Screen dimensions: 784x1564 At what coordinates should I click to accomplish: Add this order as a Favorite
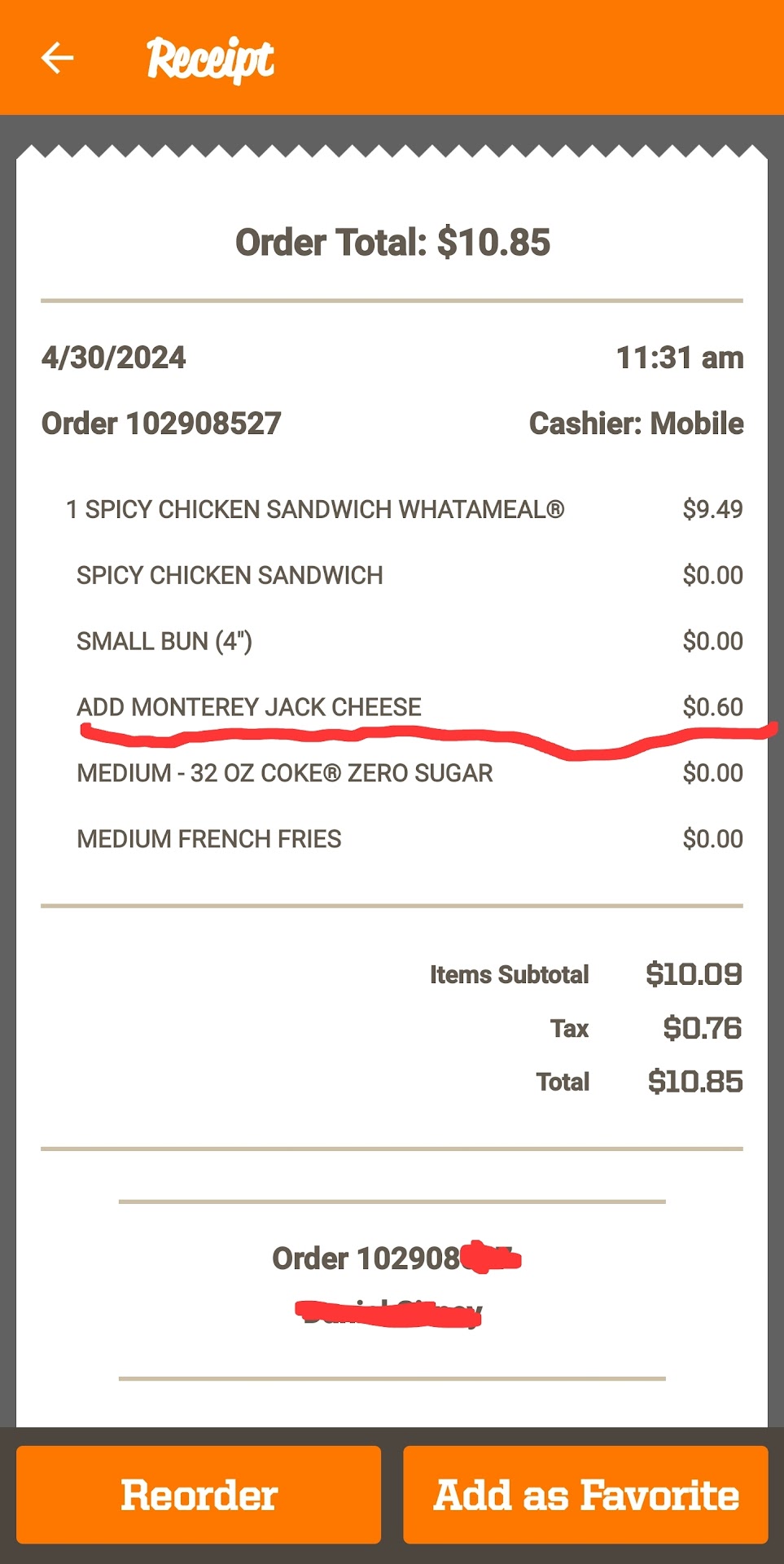click(585, 1495)
